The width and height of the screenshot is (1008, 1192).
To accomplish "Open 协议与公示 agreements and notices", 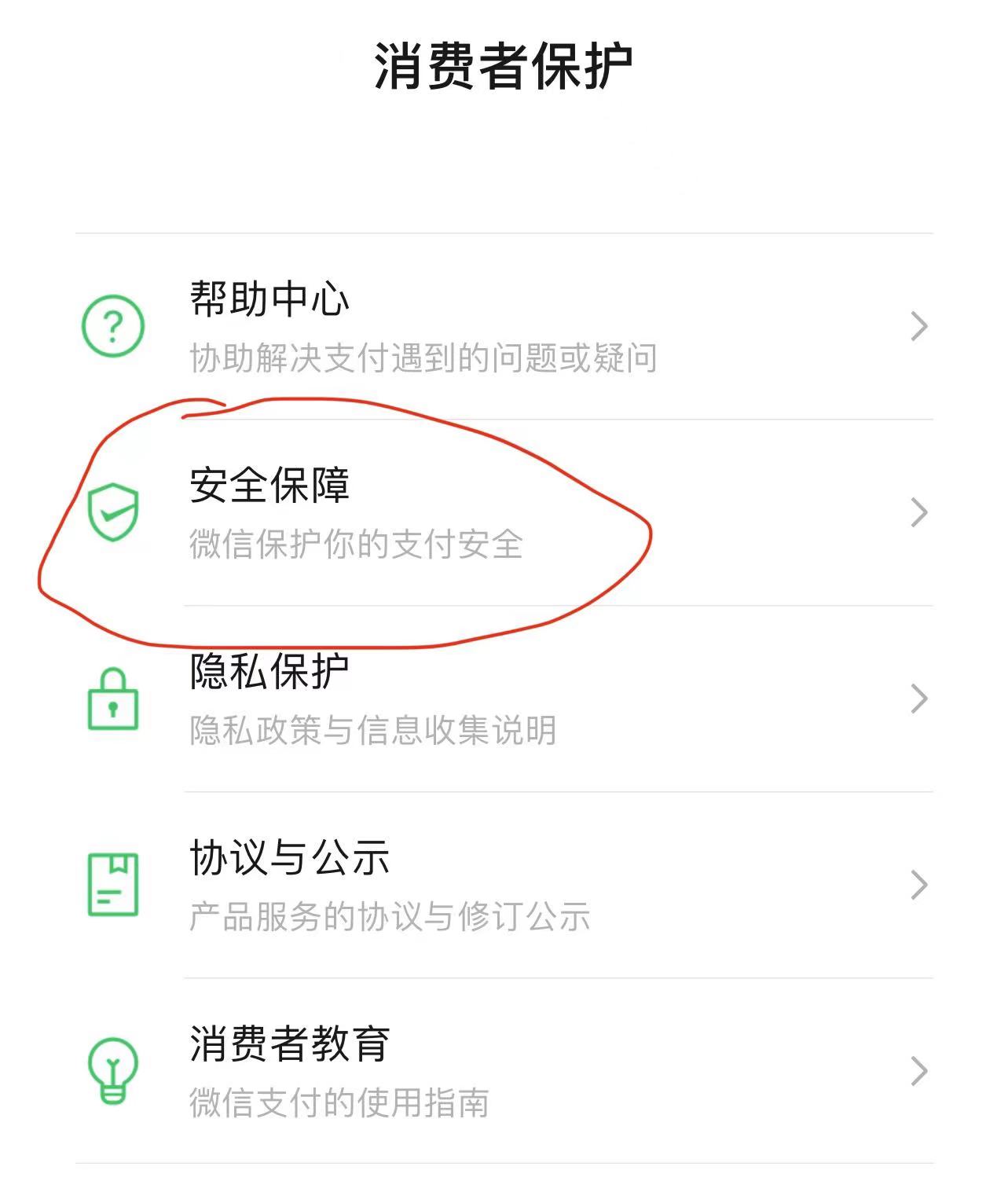I will pyautogui.click(x=504, y=885).
